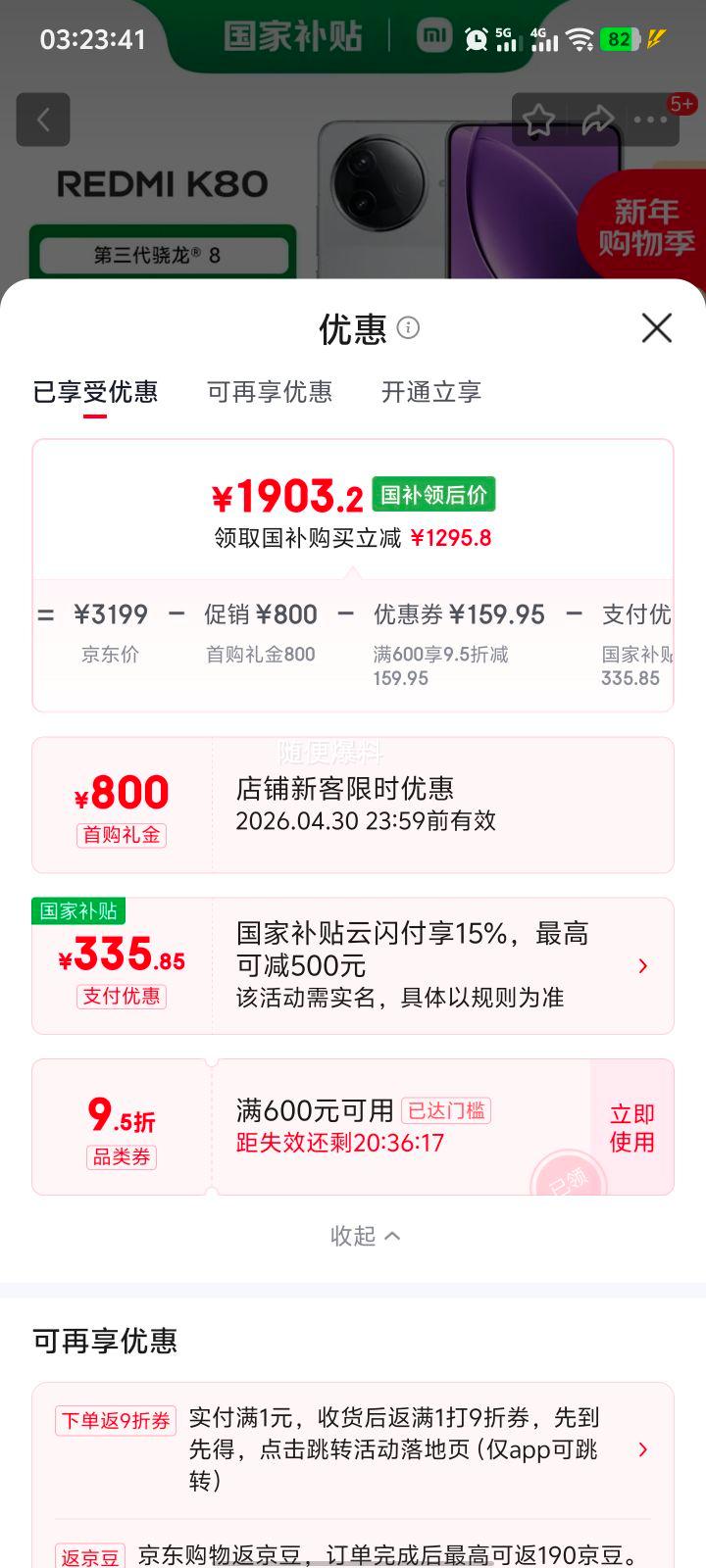The width and height of the screenshot is (706, 1568).
Task: Expand the 国家补贴云闪付 details chevron
Action: 644,965
